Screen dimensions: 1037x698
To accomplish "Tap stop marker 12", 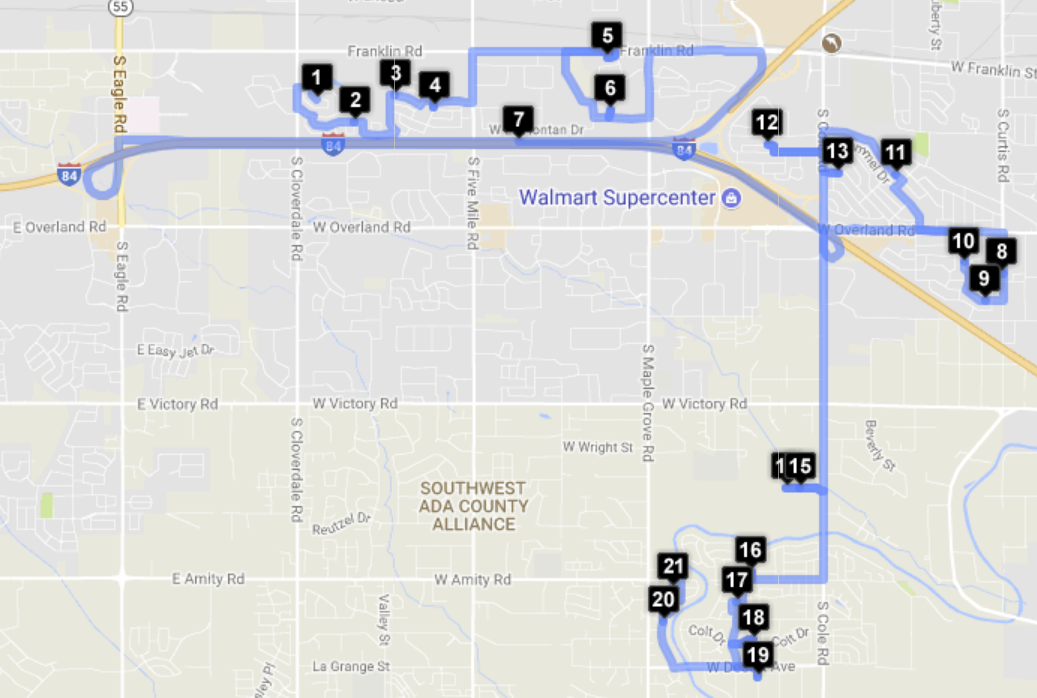I will click(x=767, y=123).
